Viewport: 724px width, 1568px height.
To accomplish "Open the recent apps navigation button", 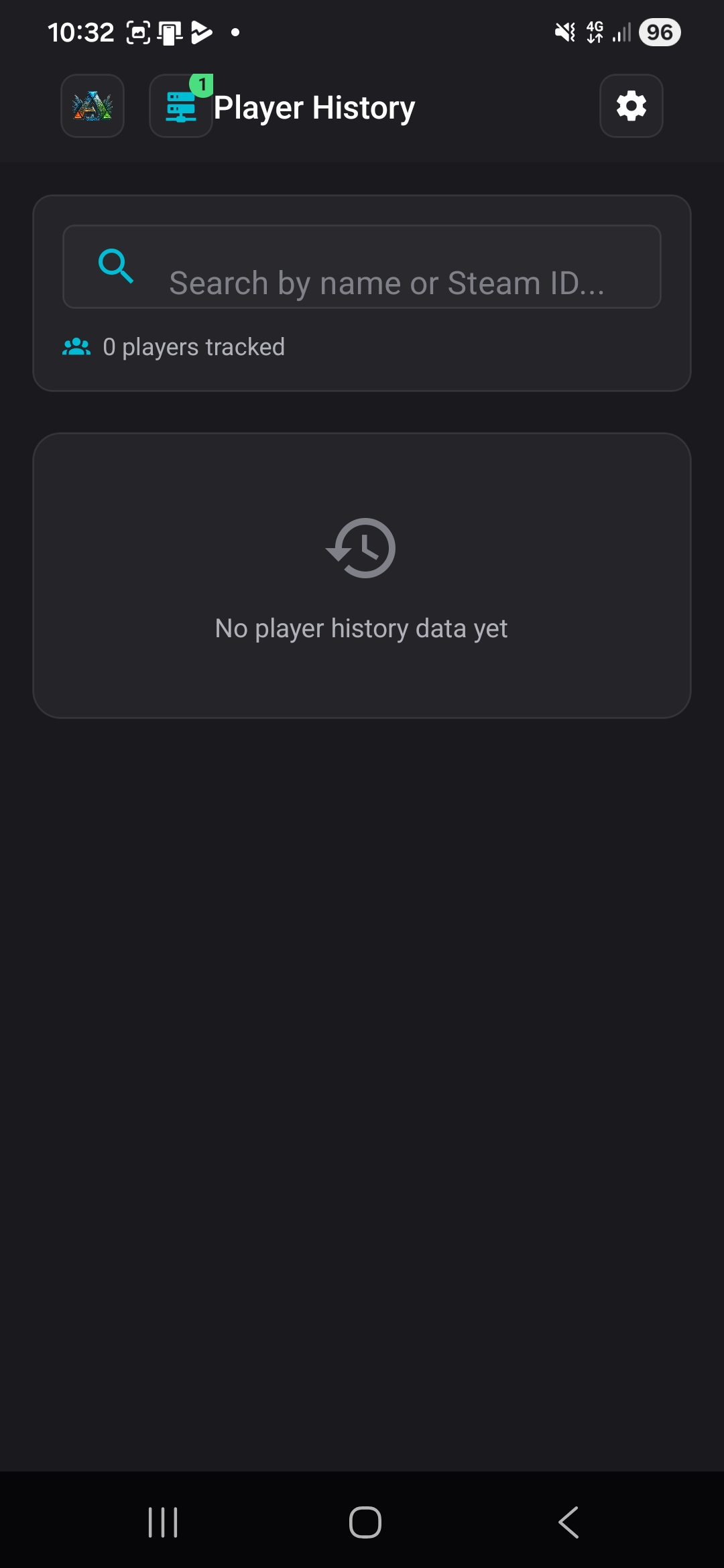I will coord(163,1521).
